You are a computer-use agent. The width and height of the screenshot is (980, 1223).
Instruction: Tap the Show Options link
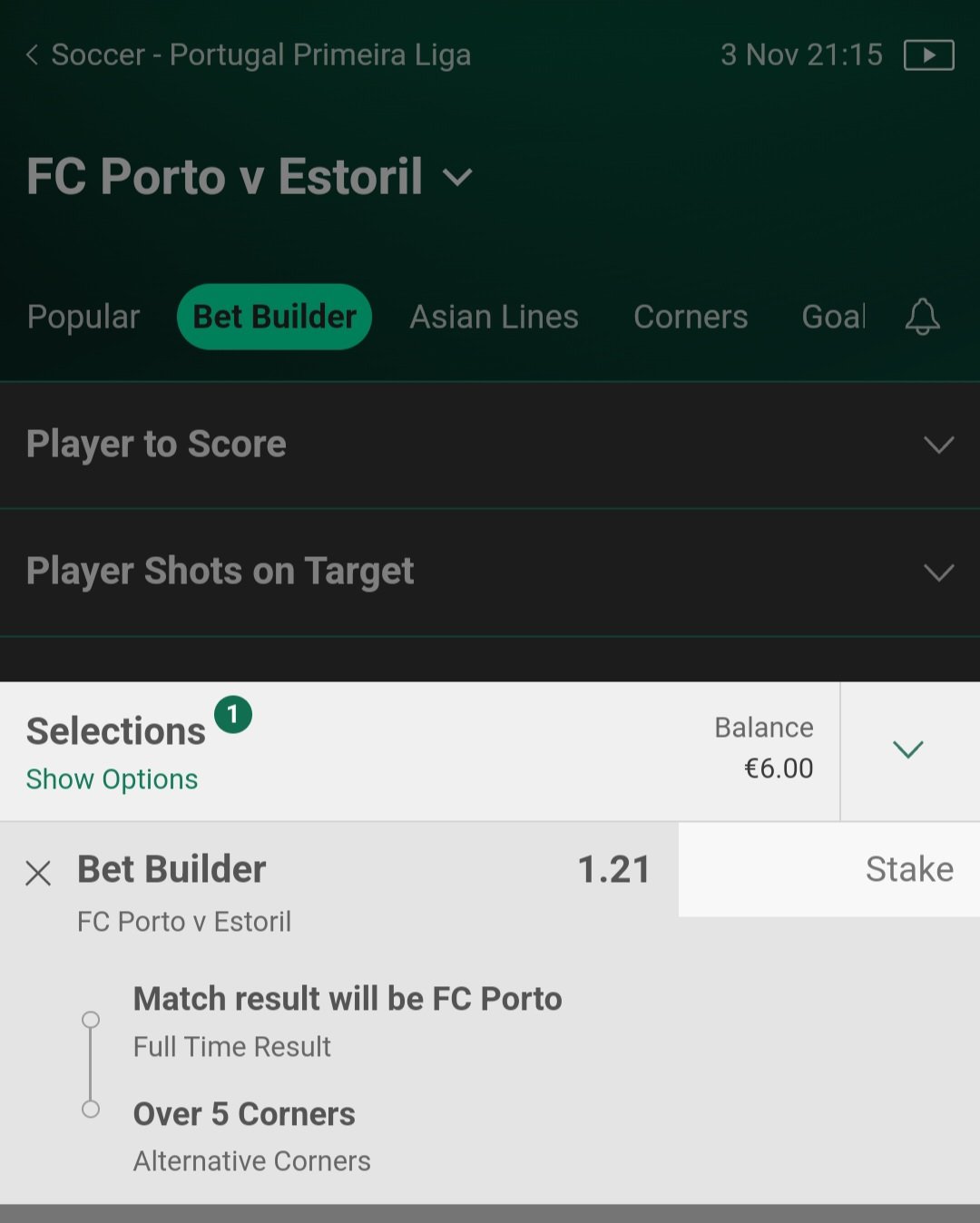tap(112, 779)
